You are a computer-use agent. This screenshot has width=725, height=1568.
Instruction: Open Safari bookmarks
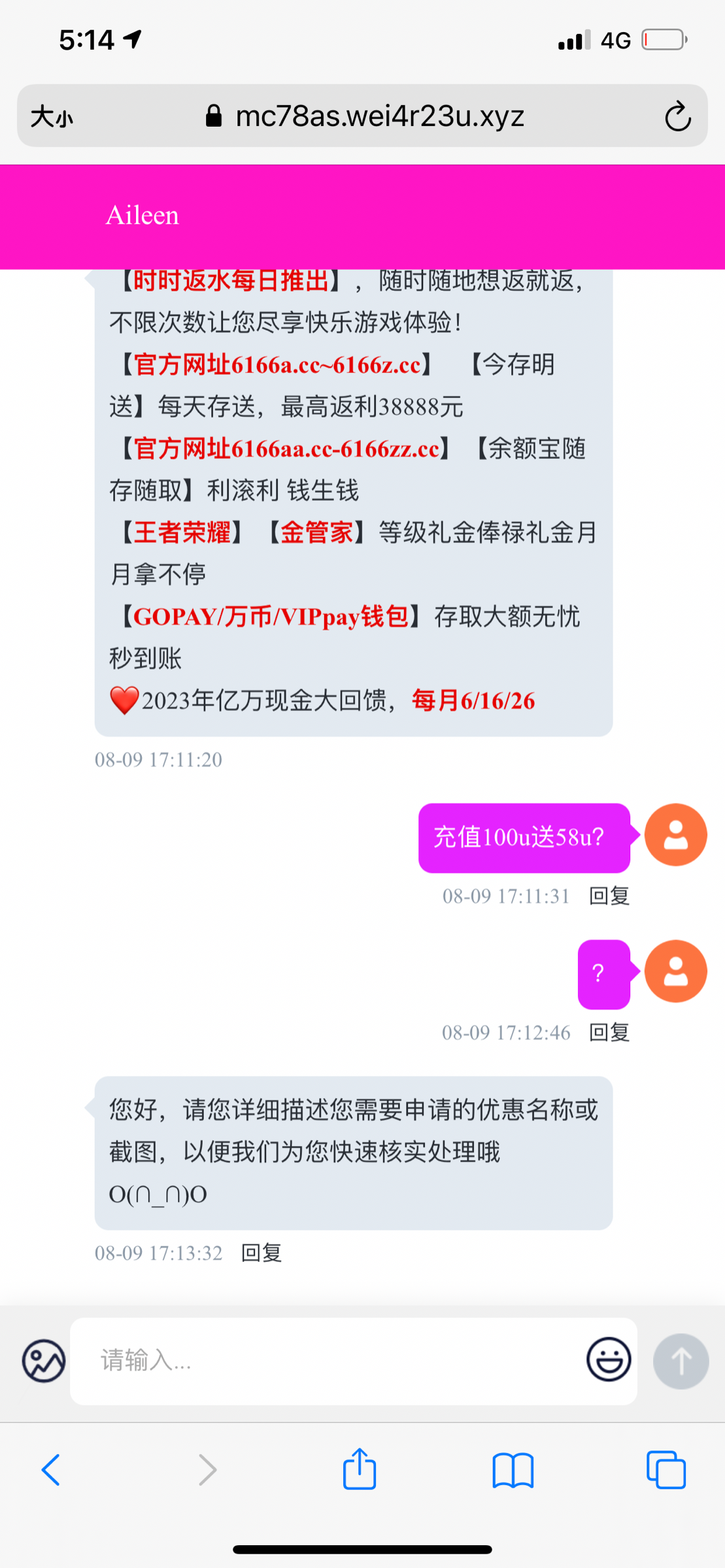coord(513,1470)
